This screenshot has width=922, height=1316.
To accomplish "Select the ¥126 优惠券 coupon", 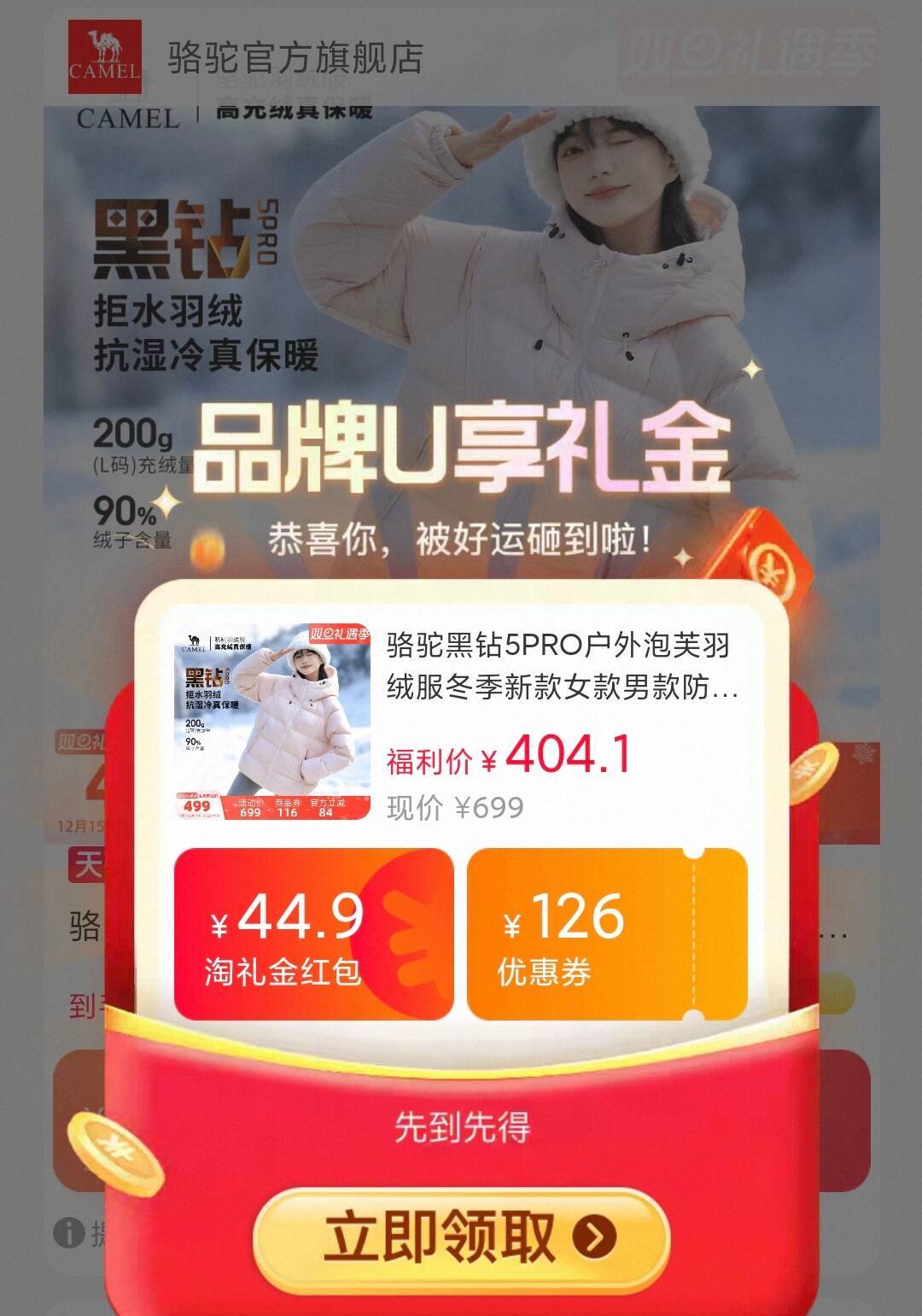I will coord(606,934).
